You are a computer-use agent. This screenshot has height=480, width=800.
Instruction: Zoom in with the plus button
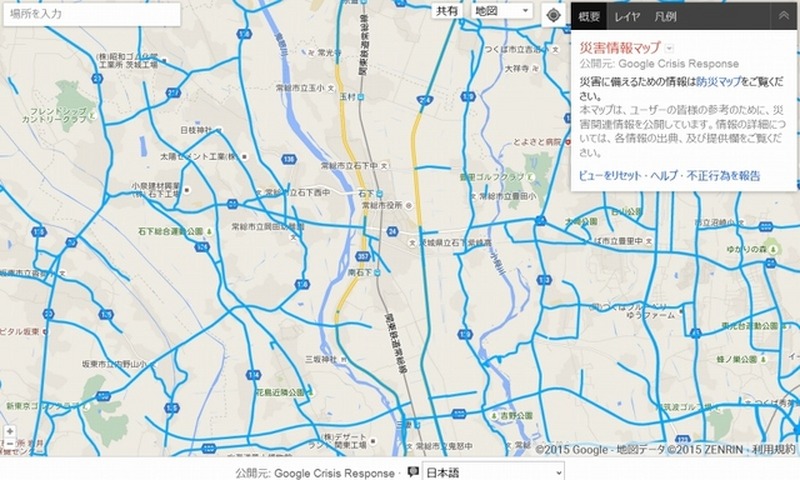click(9, 431)
